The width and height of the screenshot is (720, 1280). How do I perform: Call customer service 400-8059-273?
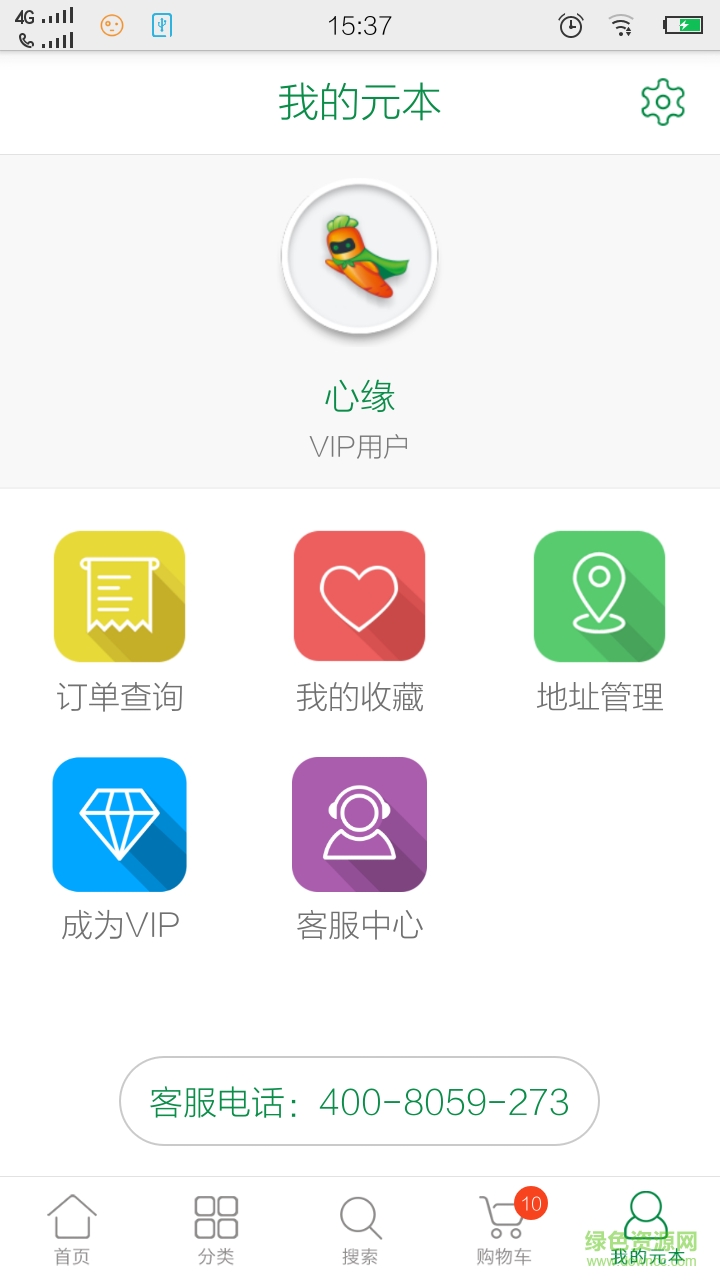point(359,1101)
